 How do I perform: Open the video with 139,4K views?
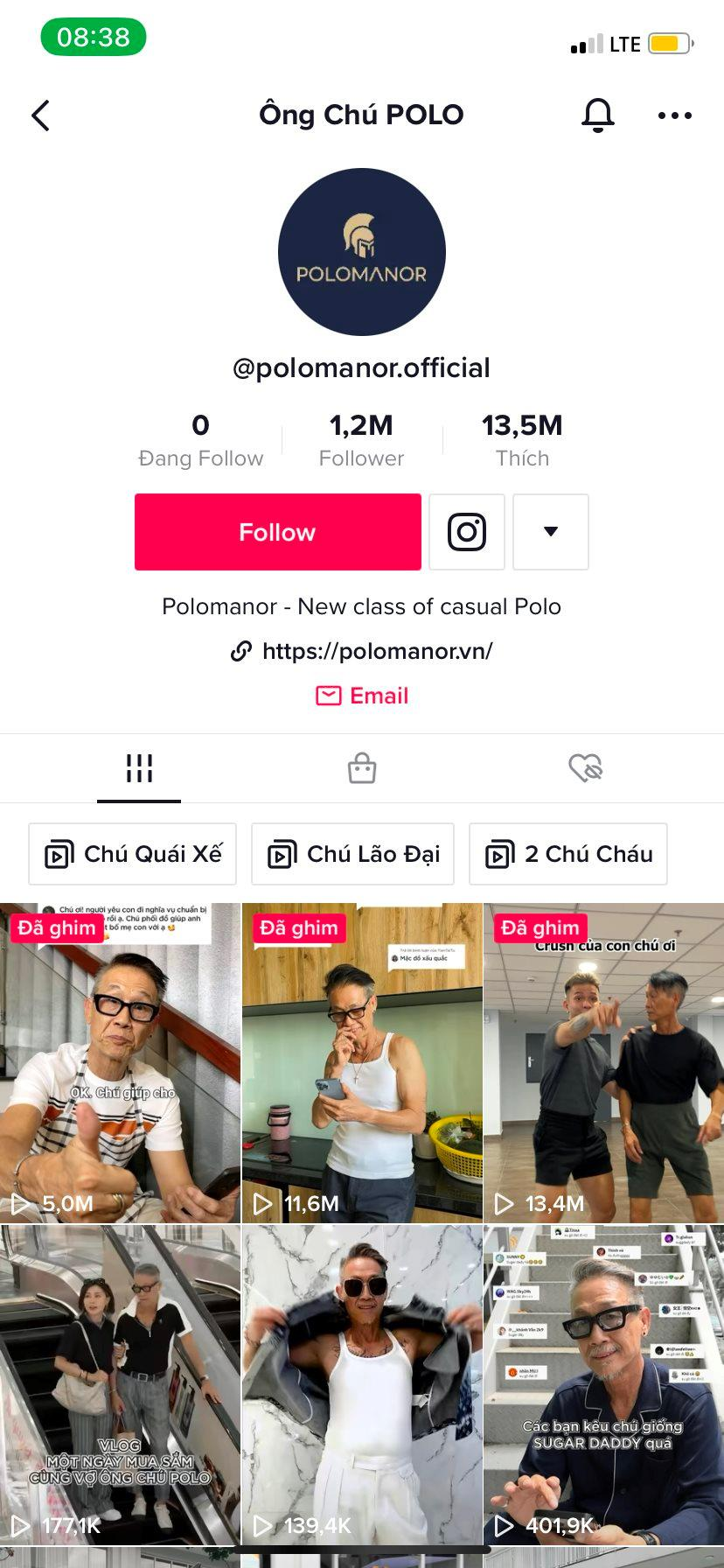[362, 1384]
